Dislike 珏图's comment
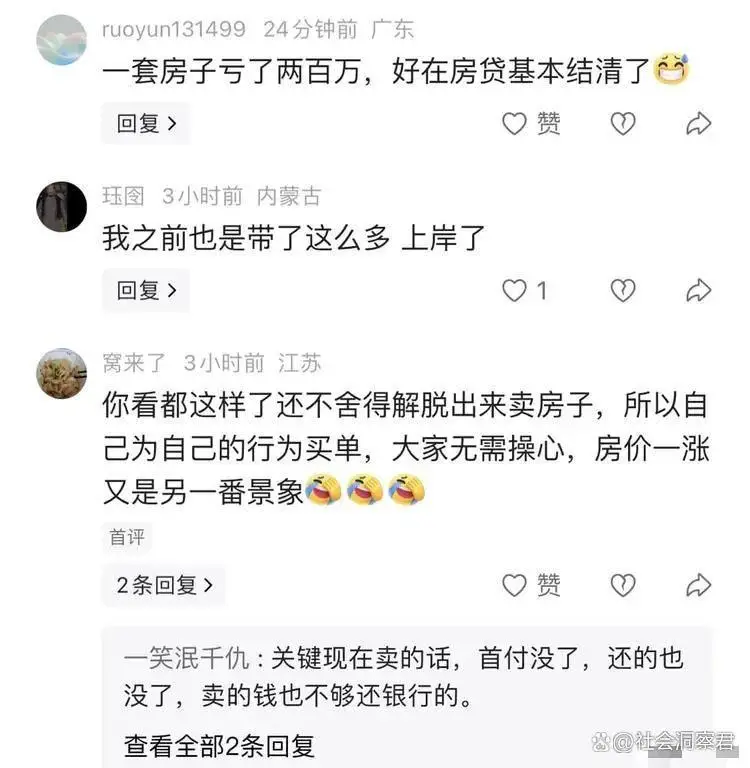This screenshot has width=750, height=768. [x=623, y=291]
